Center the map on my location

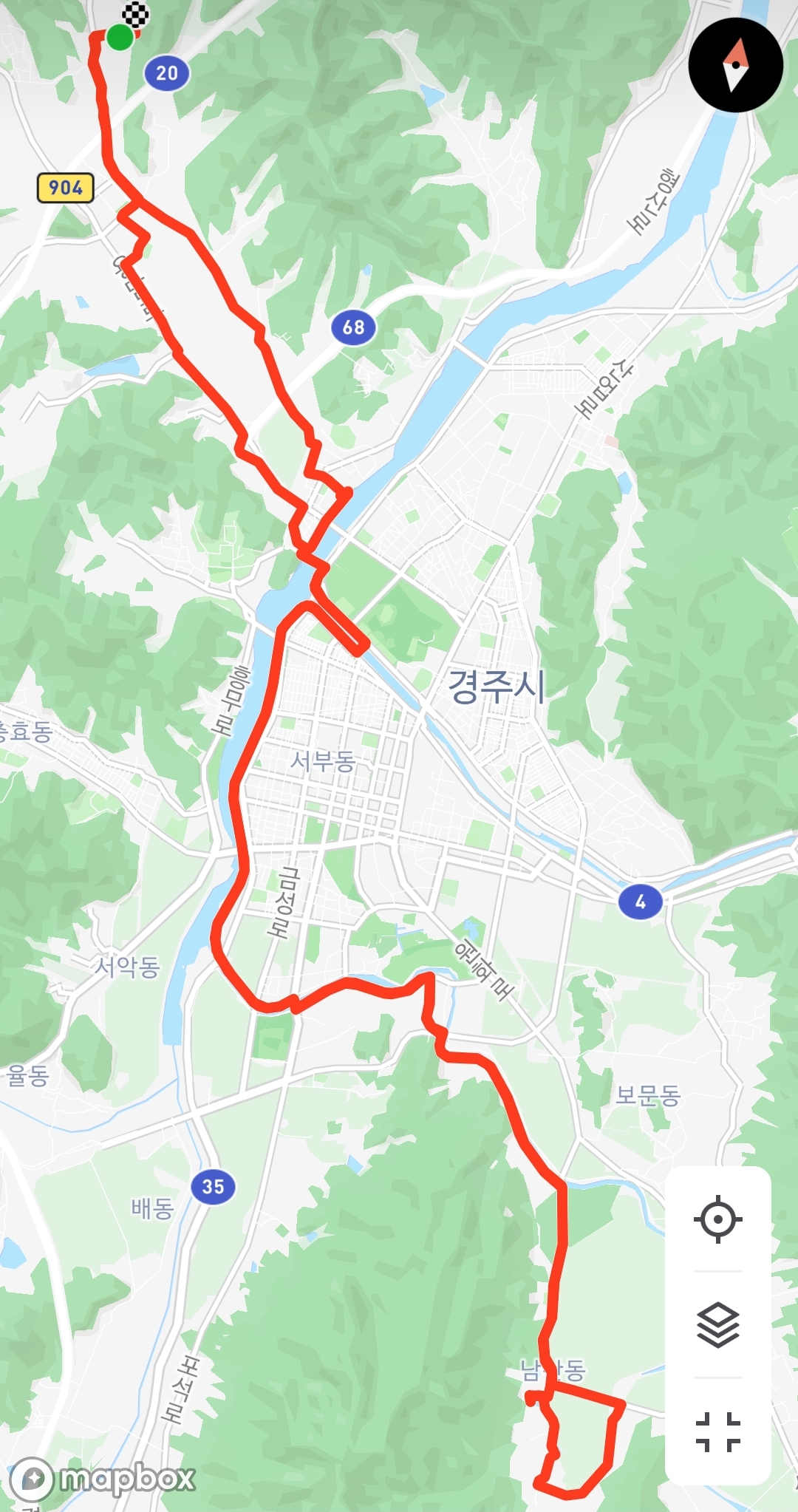717,1219
